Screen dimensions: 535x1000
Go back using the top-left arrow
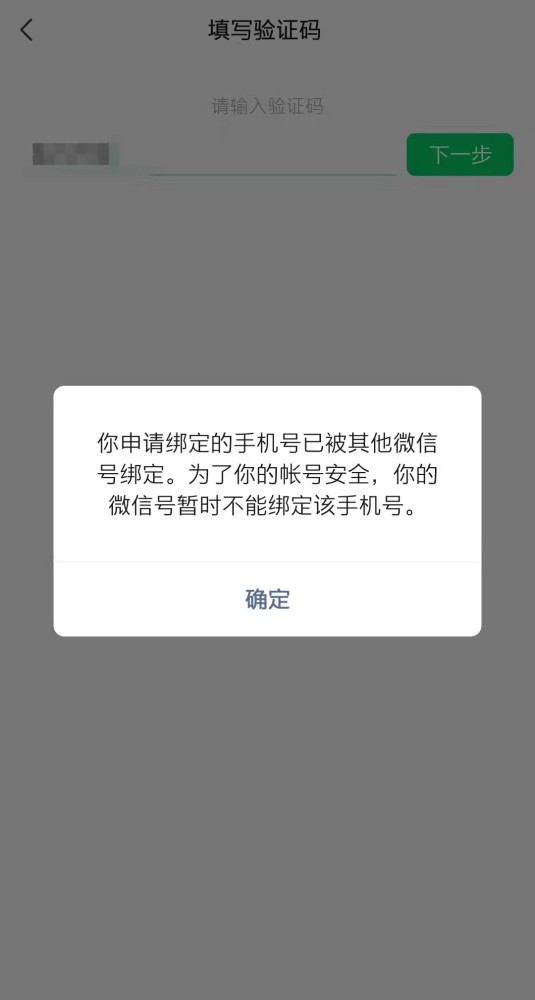coord(26,30)
